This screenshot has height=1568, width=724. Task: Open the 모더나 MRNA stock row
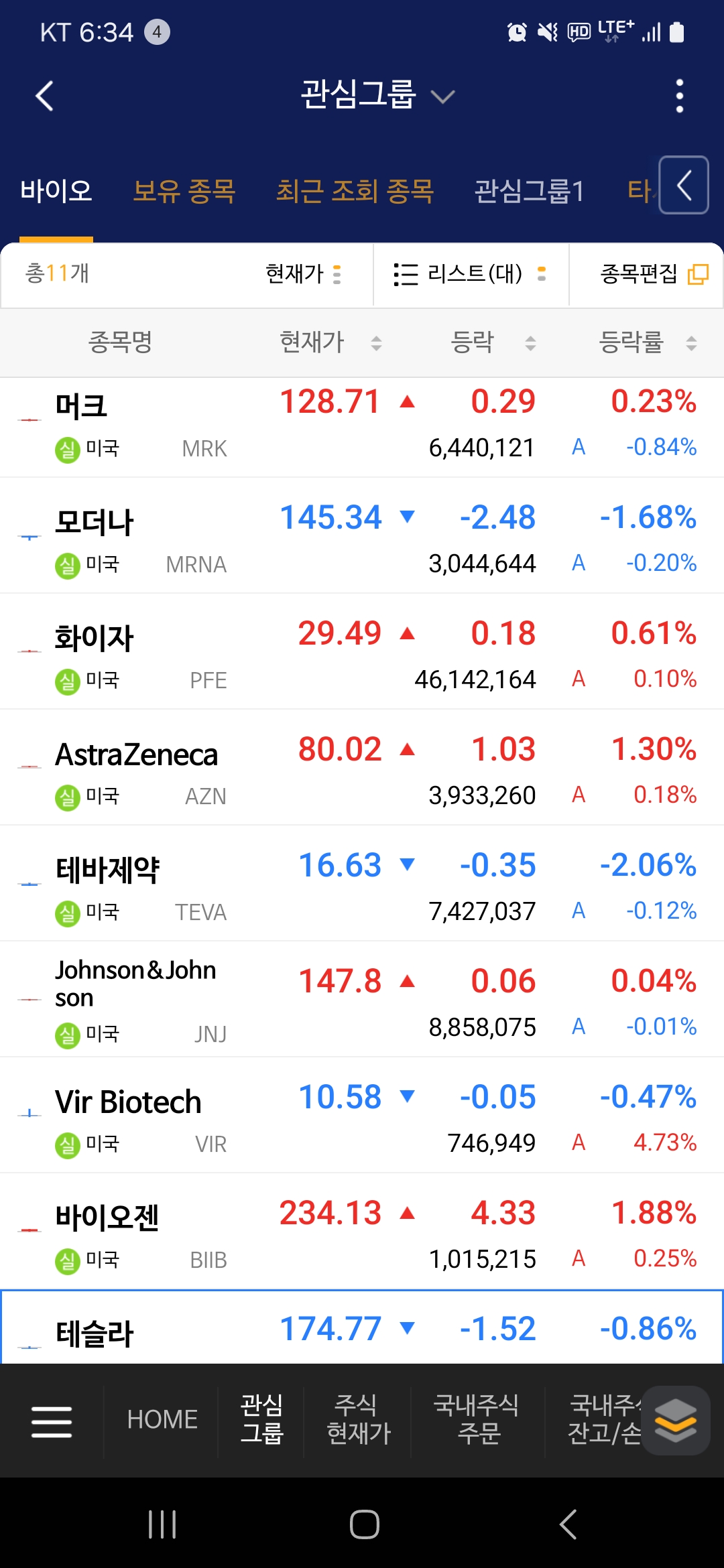click(x=362, y=535)
